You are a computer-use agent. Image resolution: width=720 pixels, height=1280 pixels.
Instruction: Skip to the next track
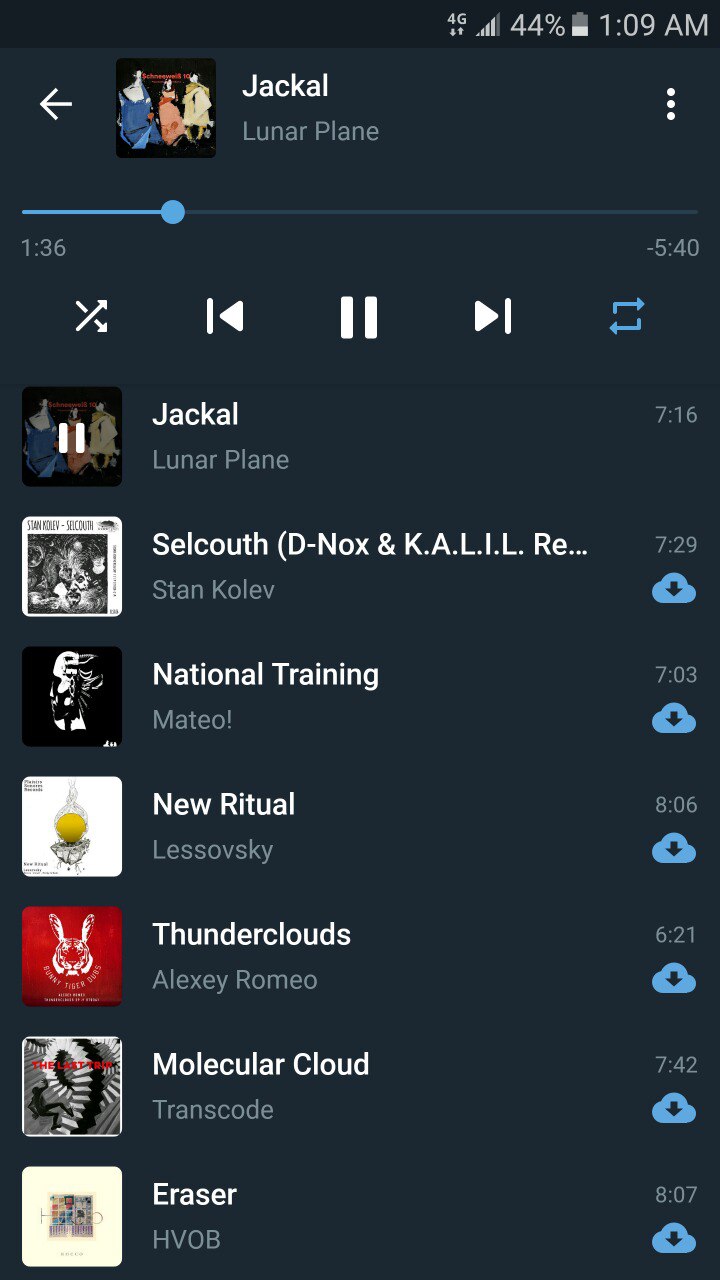(493, 316)
